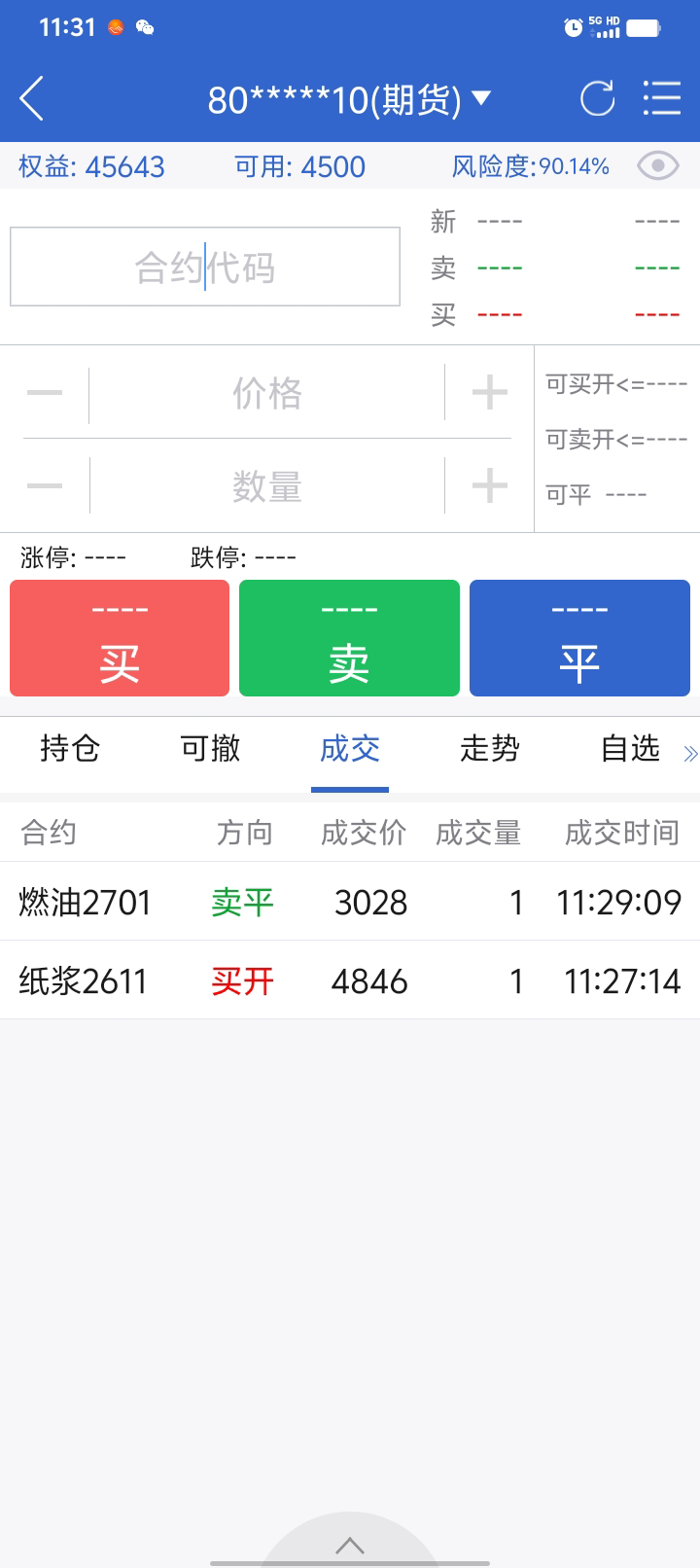Screen dimensions: 700x1568
Task: Switch to the 走势 trend tab
Action: [490, 749]
